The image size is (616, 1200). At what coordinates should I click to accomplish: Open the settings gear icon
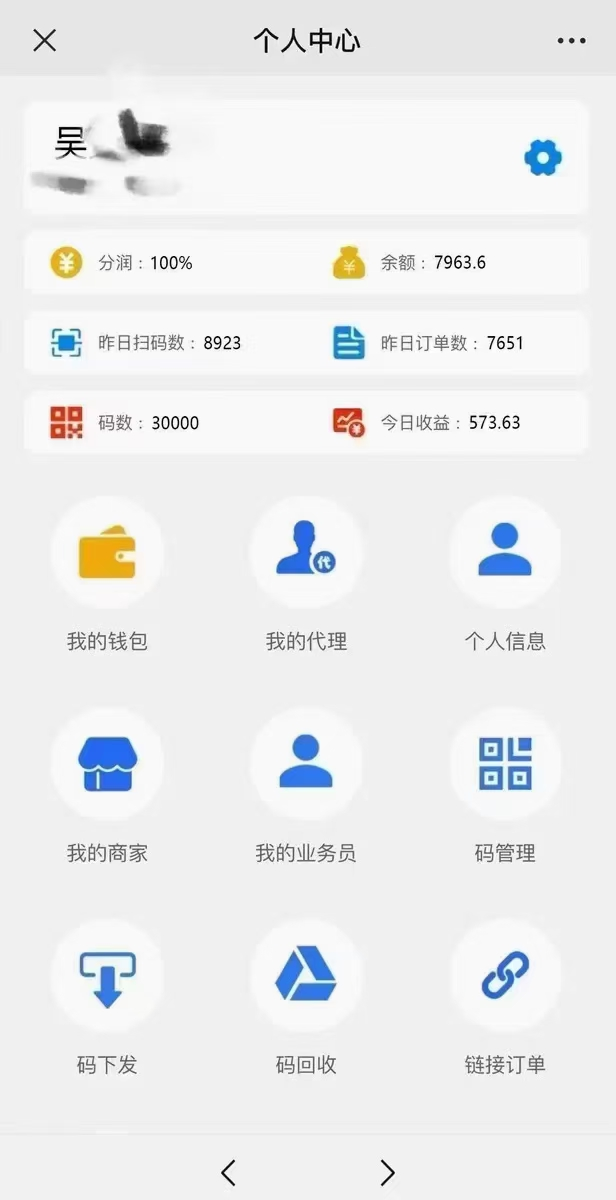(x=543, y=157)
